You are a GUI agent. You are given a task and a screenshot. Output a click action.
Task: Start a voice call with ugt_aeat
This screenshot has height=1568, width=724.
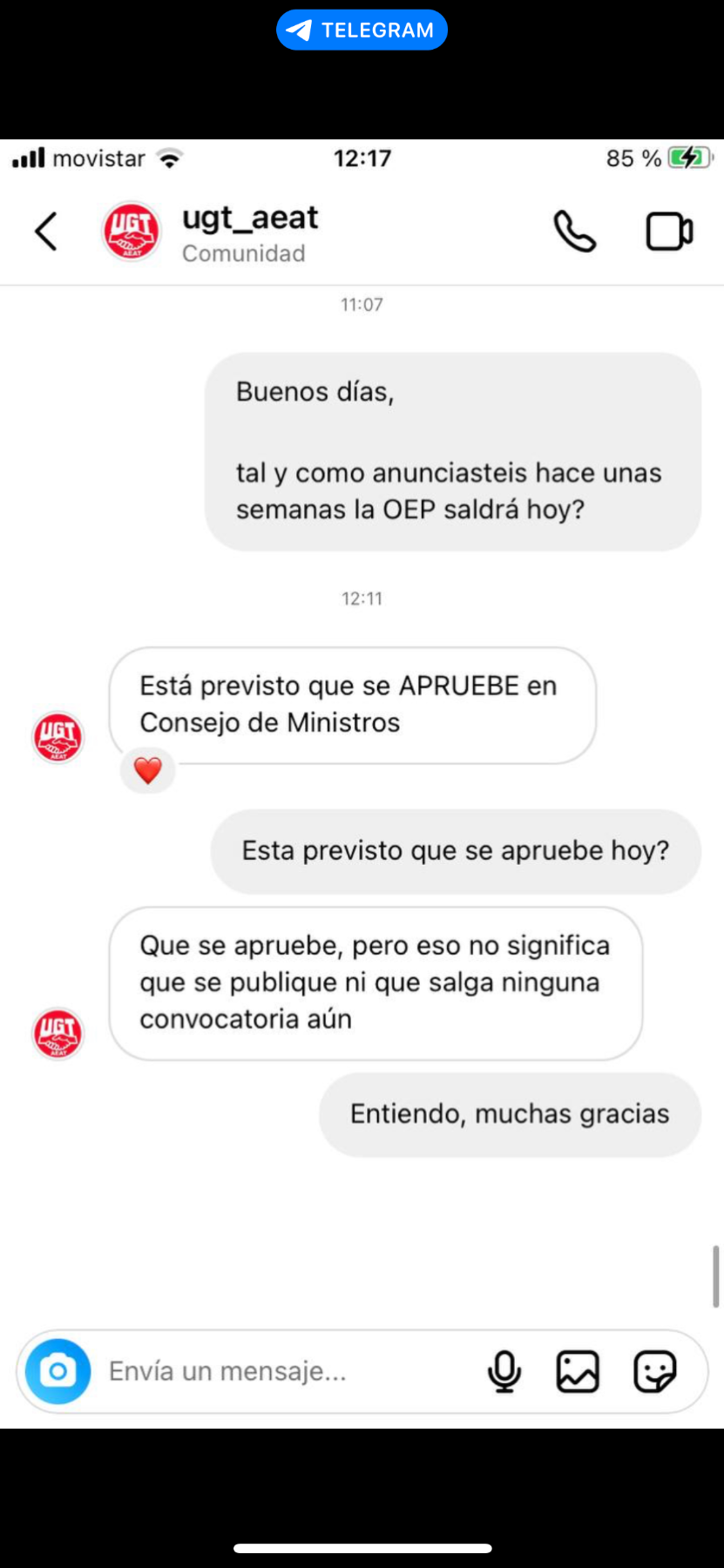click(x=575, y=232)
